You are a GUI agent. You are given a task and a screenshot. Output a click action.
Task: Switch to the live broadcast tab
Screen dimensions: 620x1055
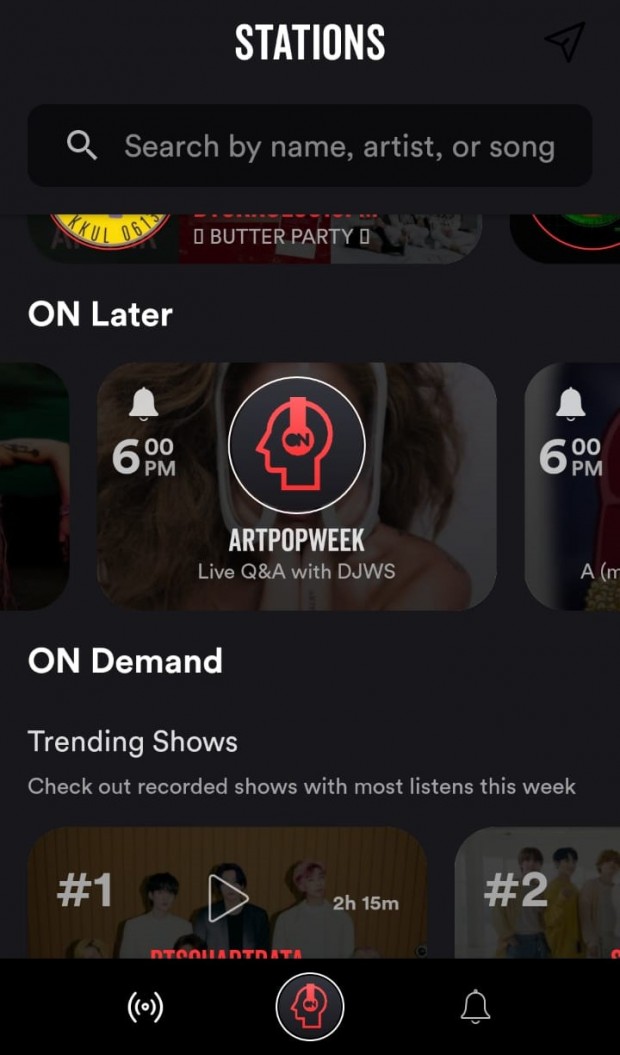[145, 1007]
